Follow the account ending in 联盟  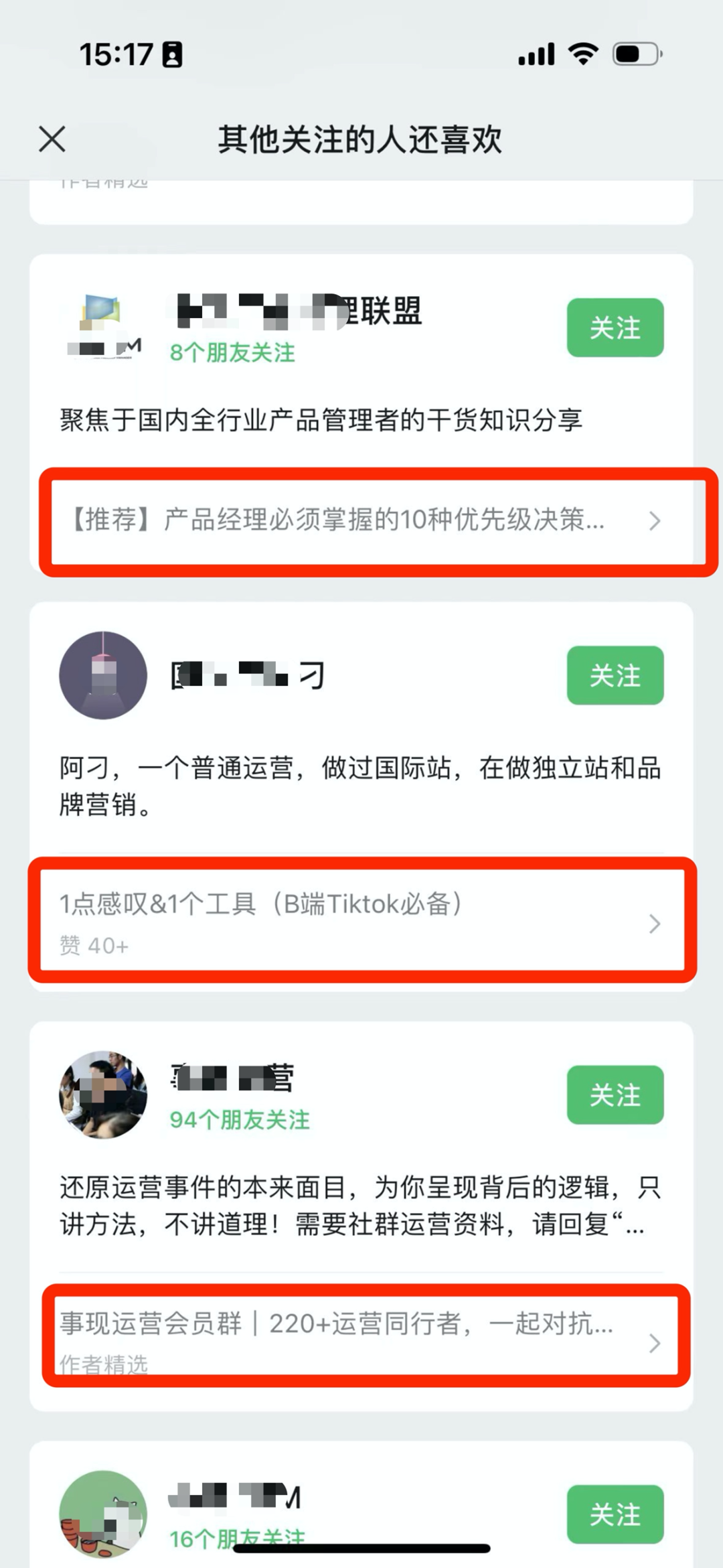615,328
